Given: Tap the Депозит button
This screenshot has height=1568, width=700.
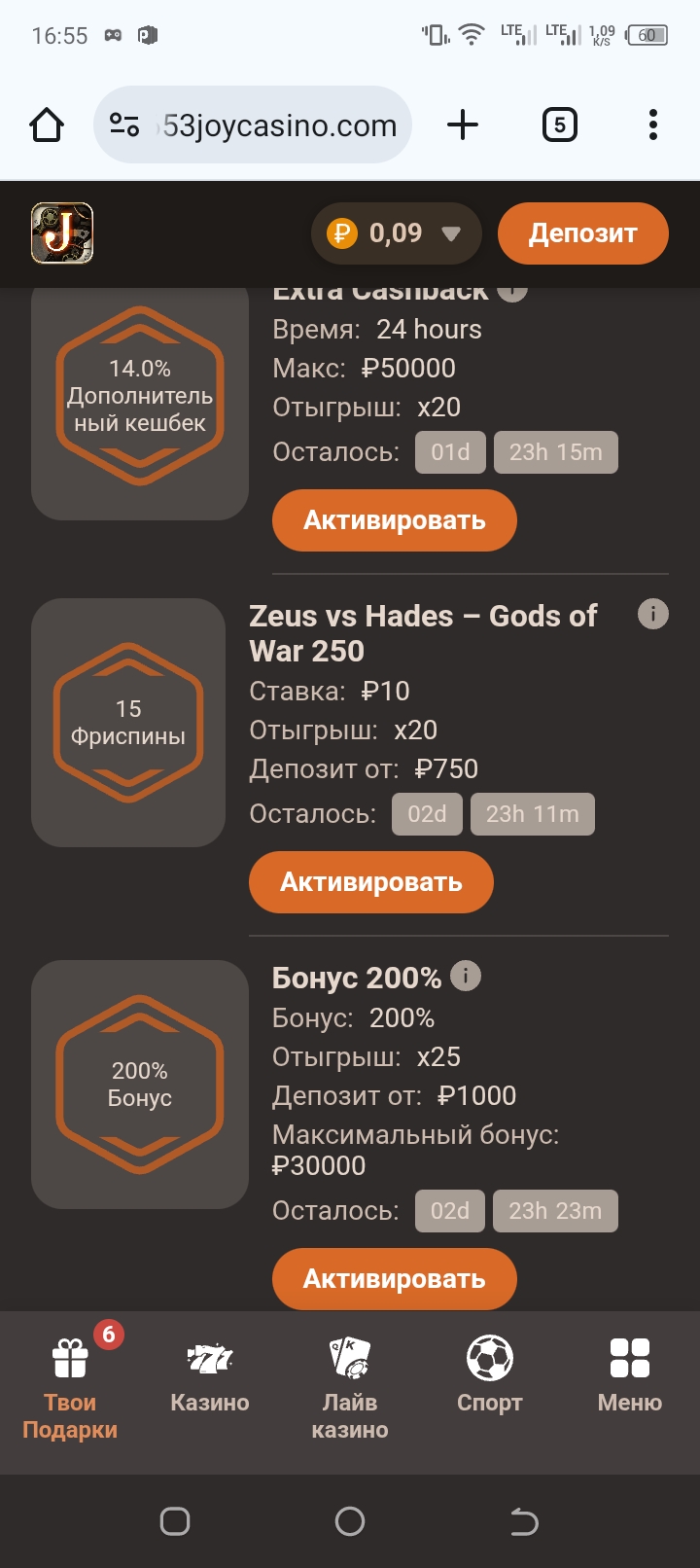Looking at the screenshot, I should (x=582, y=233).
